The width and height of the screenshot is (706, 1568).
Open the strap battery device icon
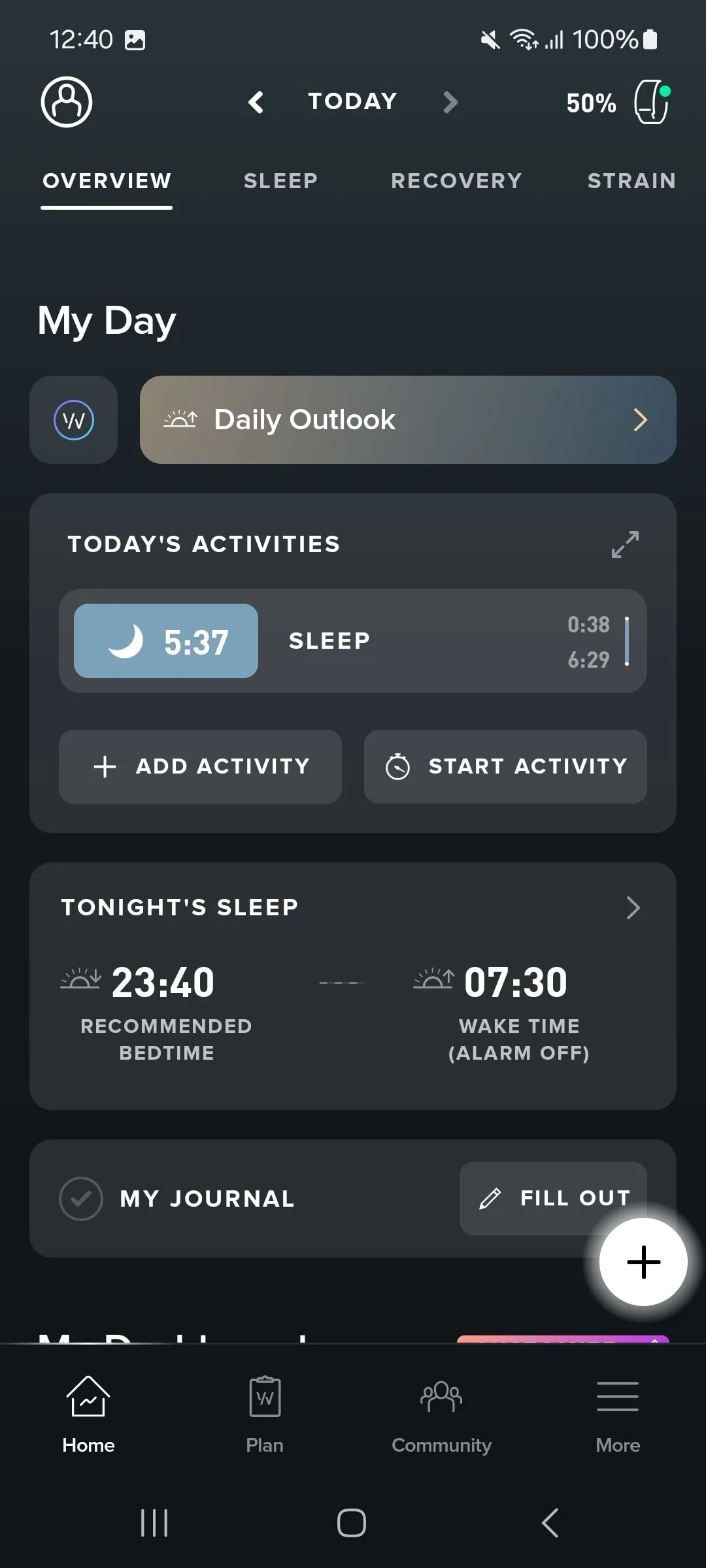(651, 102)
